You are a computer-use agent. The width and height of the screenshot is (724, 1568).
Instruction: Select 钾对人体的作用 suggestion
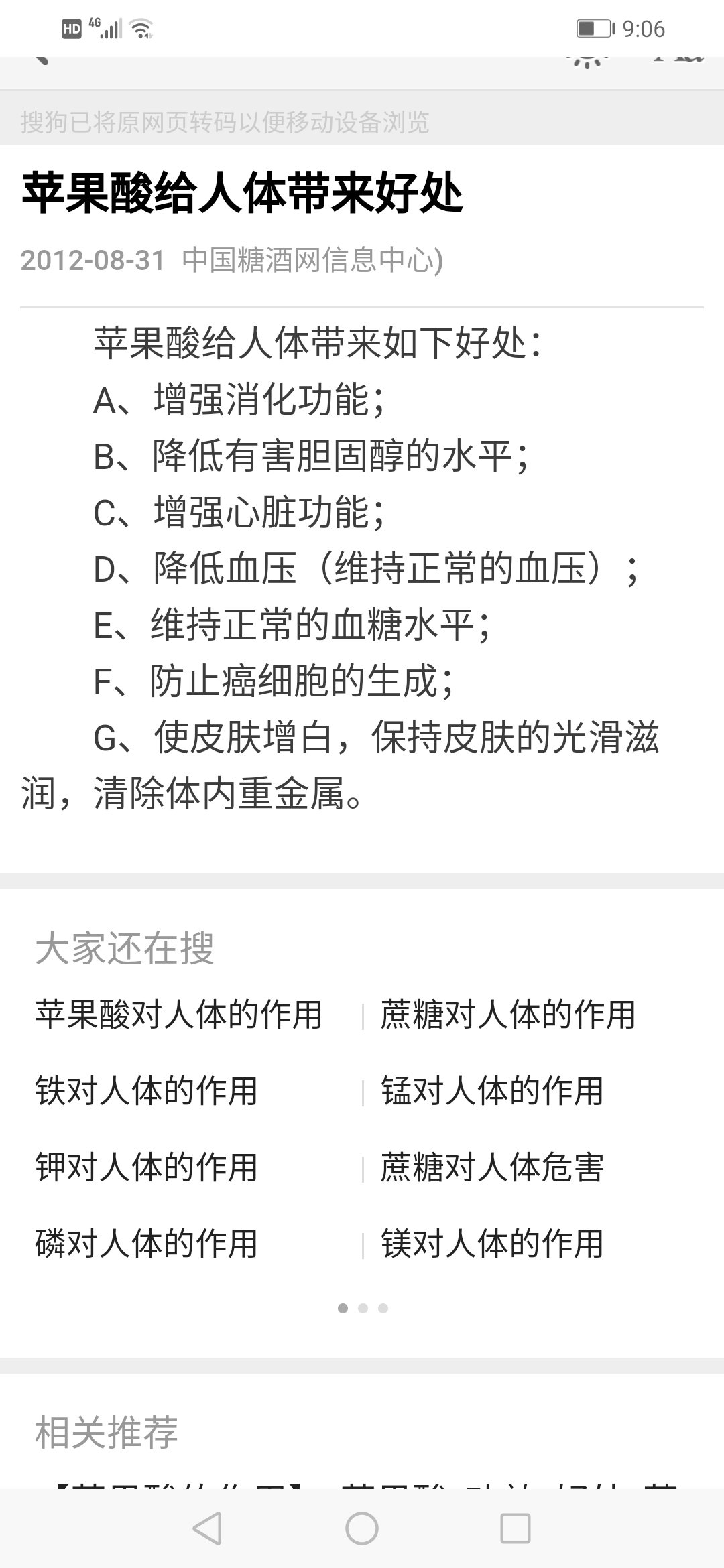(147, 1167)
